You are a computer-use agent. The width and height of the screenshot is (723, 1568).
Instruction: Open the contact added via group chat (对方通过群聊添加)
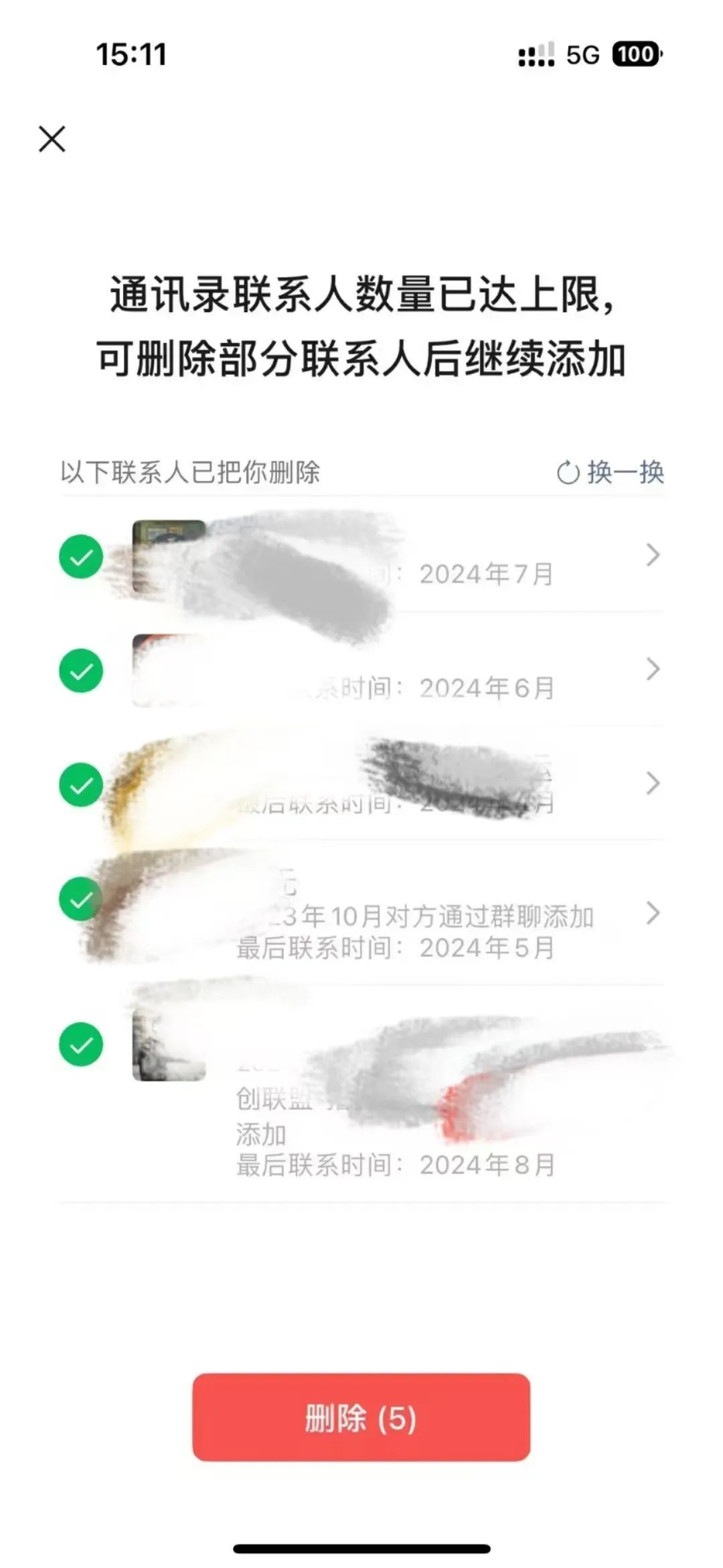tap(652, 913)
